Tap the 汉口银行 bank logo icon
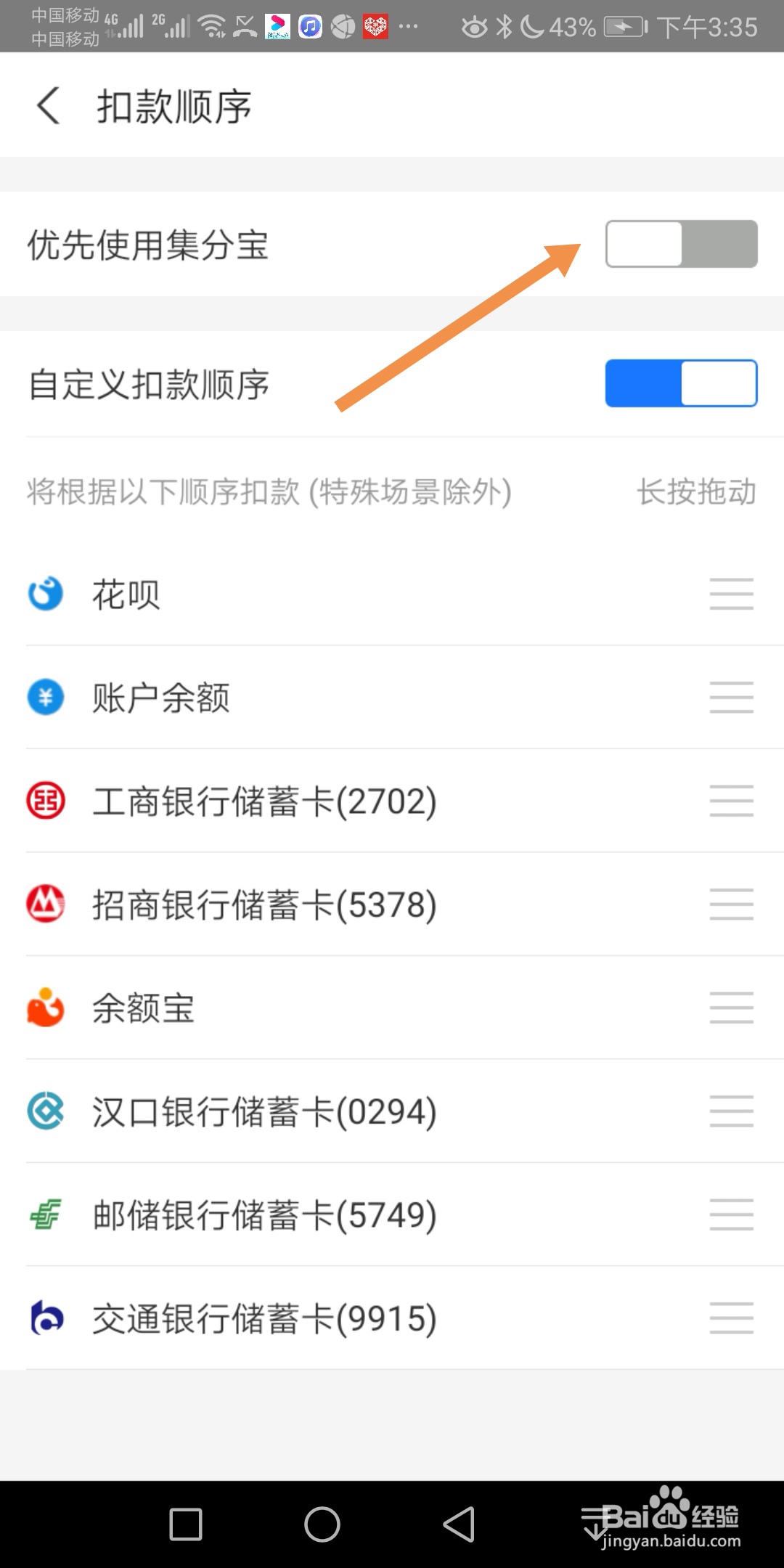Screen dimensions: 784x1568 pos(45,1111)
